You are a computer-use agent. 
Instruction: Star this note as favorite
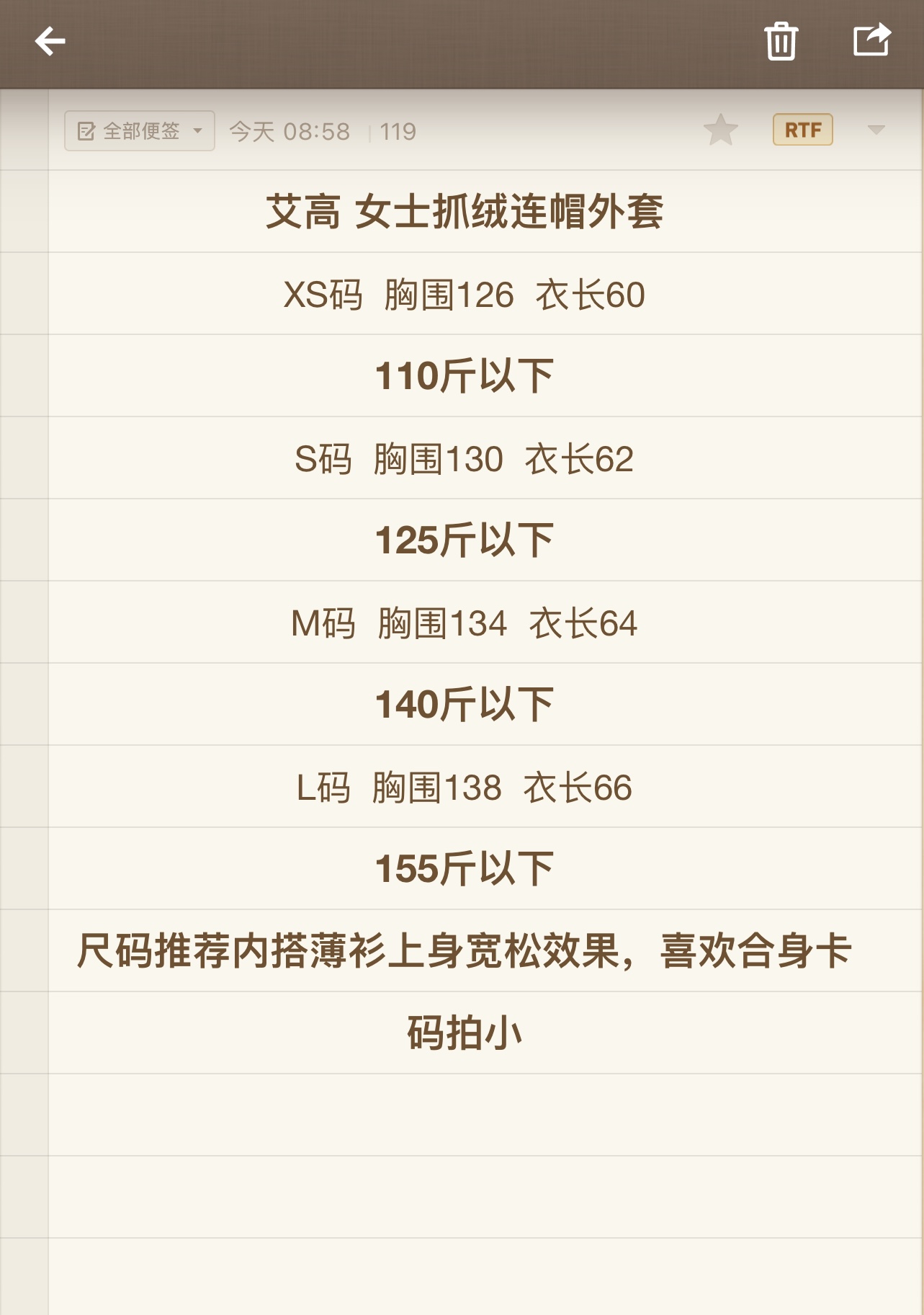pyautogui.click(x=720, y=130)
